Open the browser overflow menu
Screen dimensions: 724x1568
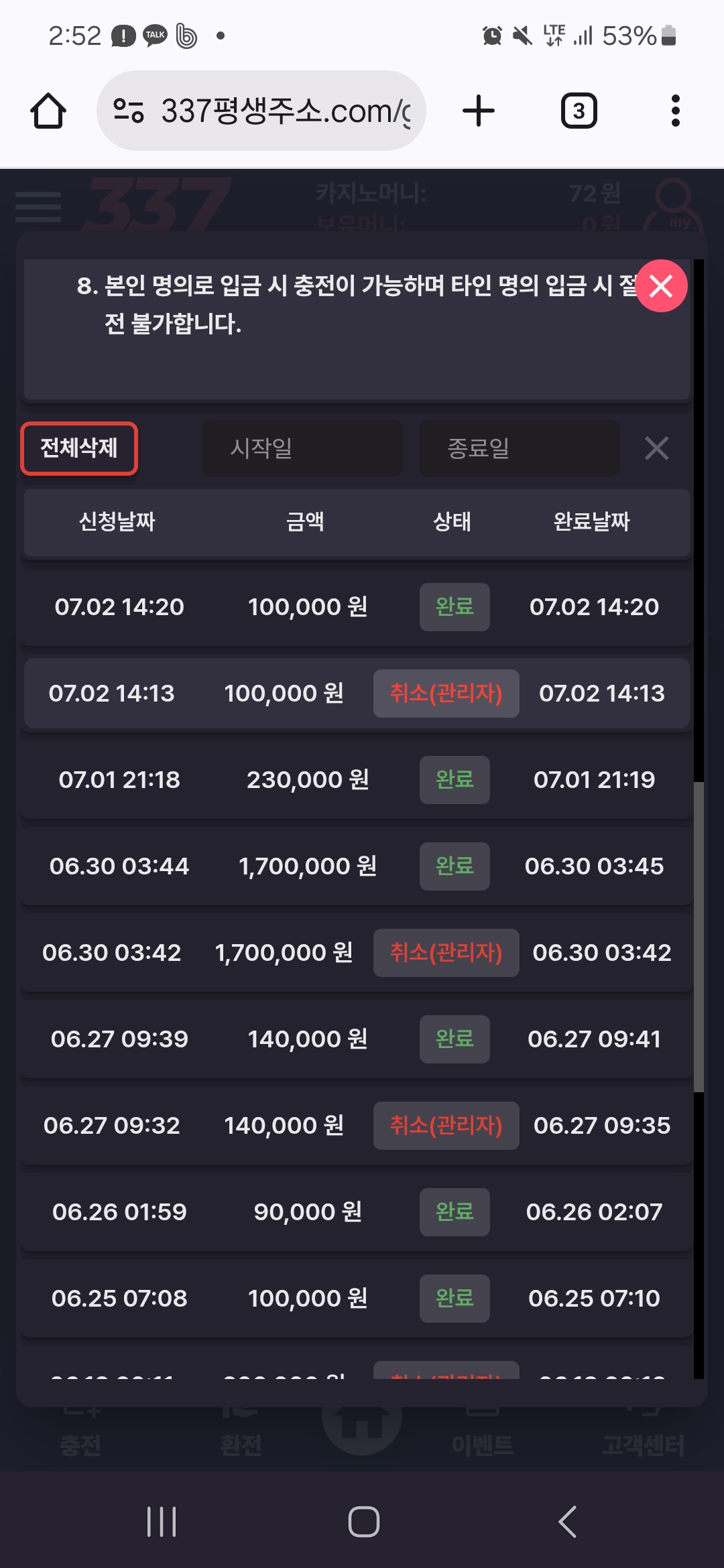coord(676,111)
